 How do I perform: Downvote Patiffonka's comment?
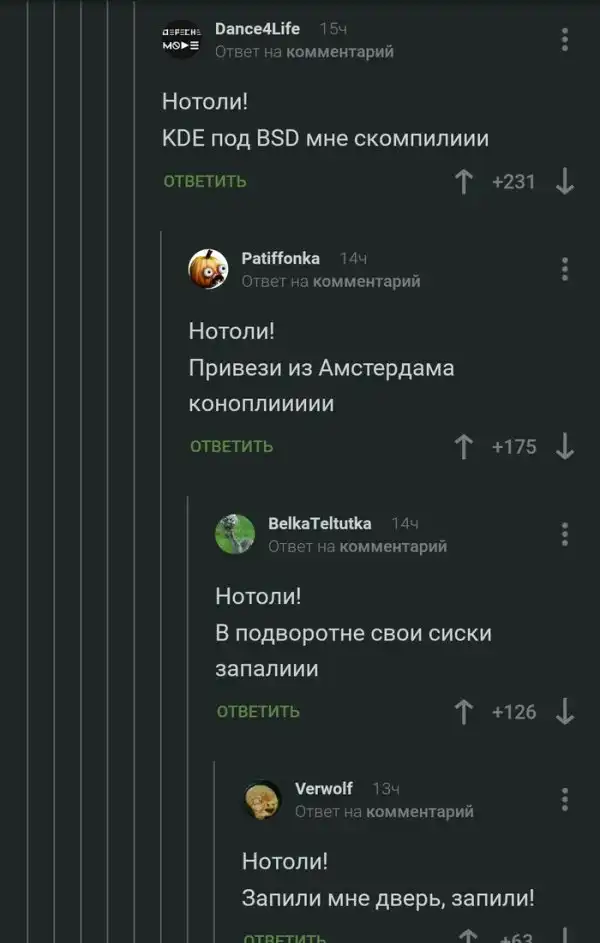[565, 446]
